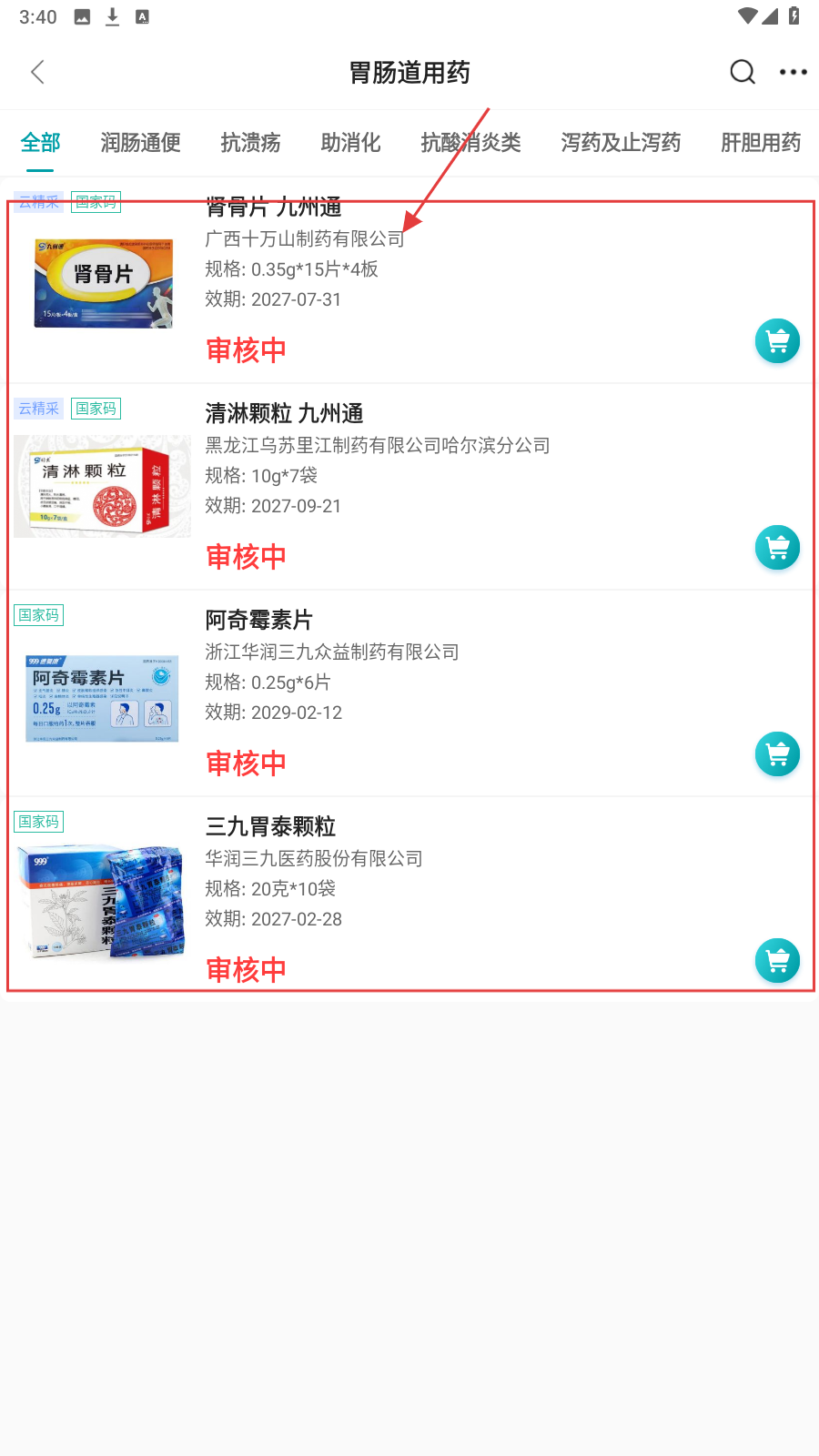Open the three-dot overflow menu
819x1456 pixels.
[793, 73]
